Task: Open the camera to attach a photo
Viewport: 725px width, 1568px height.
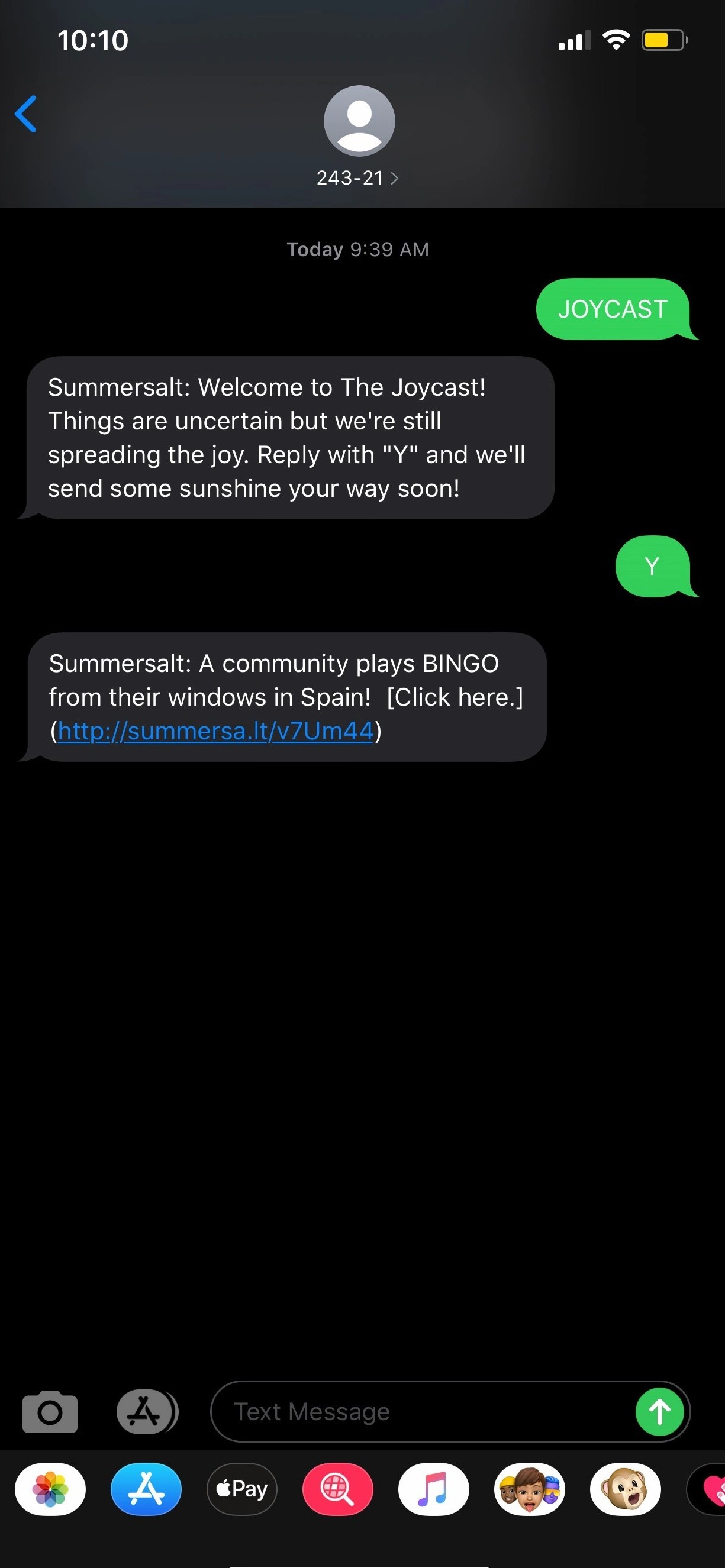Action: tap(50, 1411)
